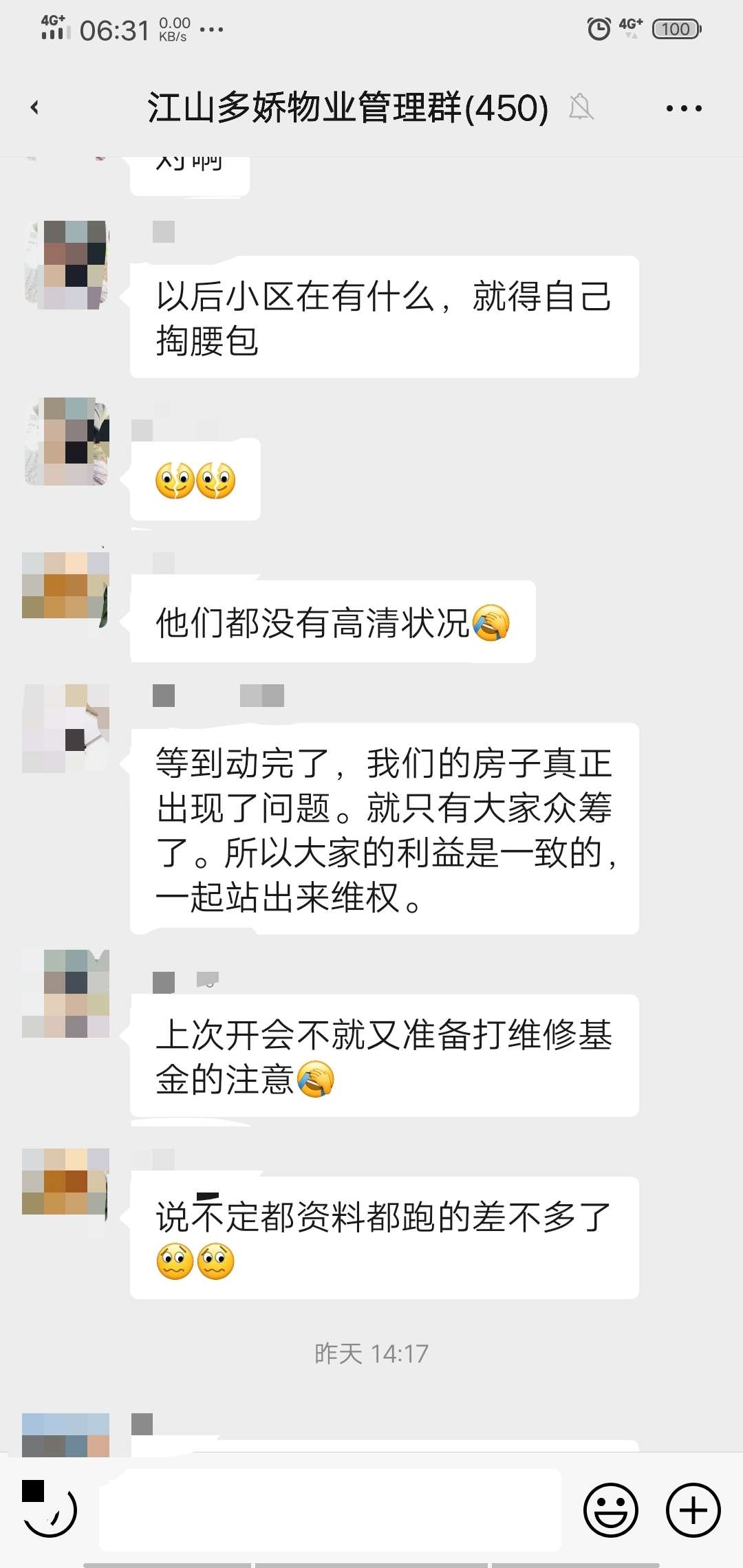Tap avatar beside the two-emoji message
743x1568 pixels.
pyautogui.click(x=67, y=442)
